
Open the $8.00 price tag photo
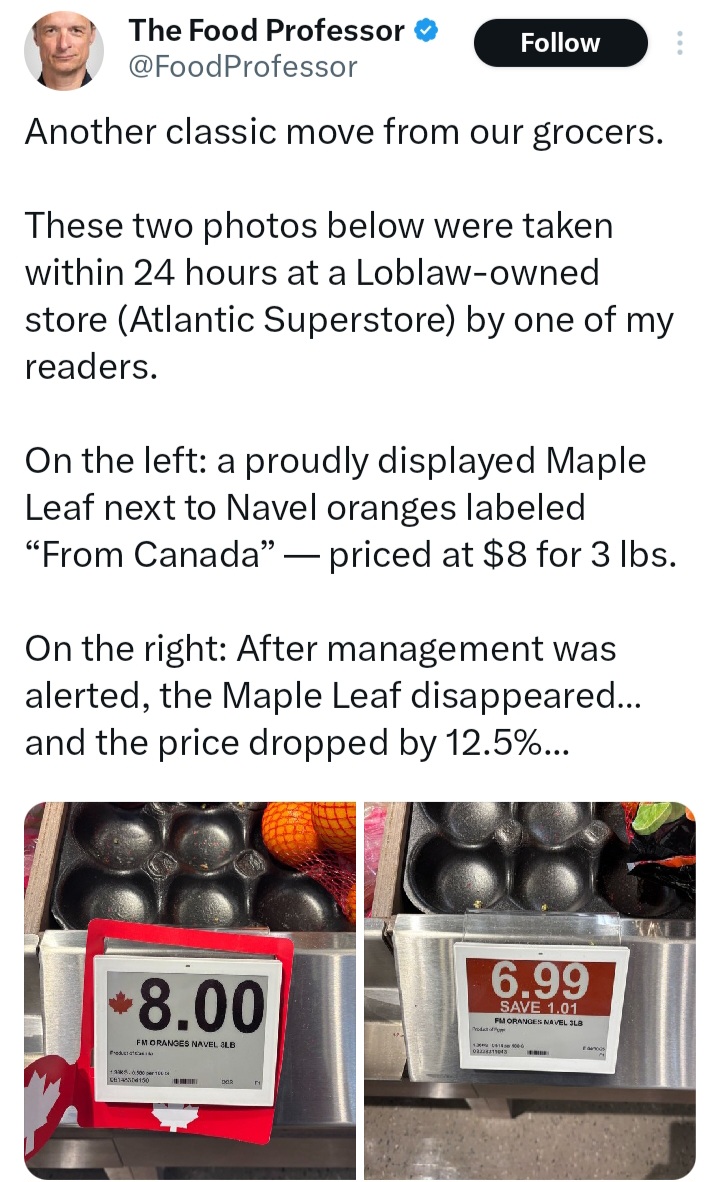tap(190, 990)
